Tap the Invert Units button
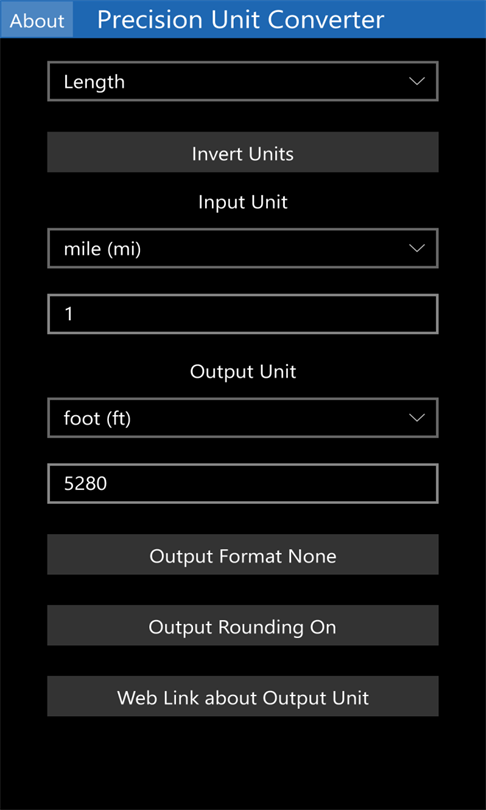Image resolution: width=486 pixels, height=810 pixels. [243, 152]
